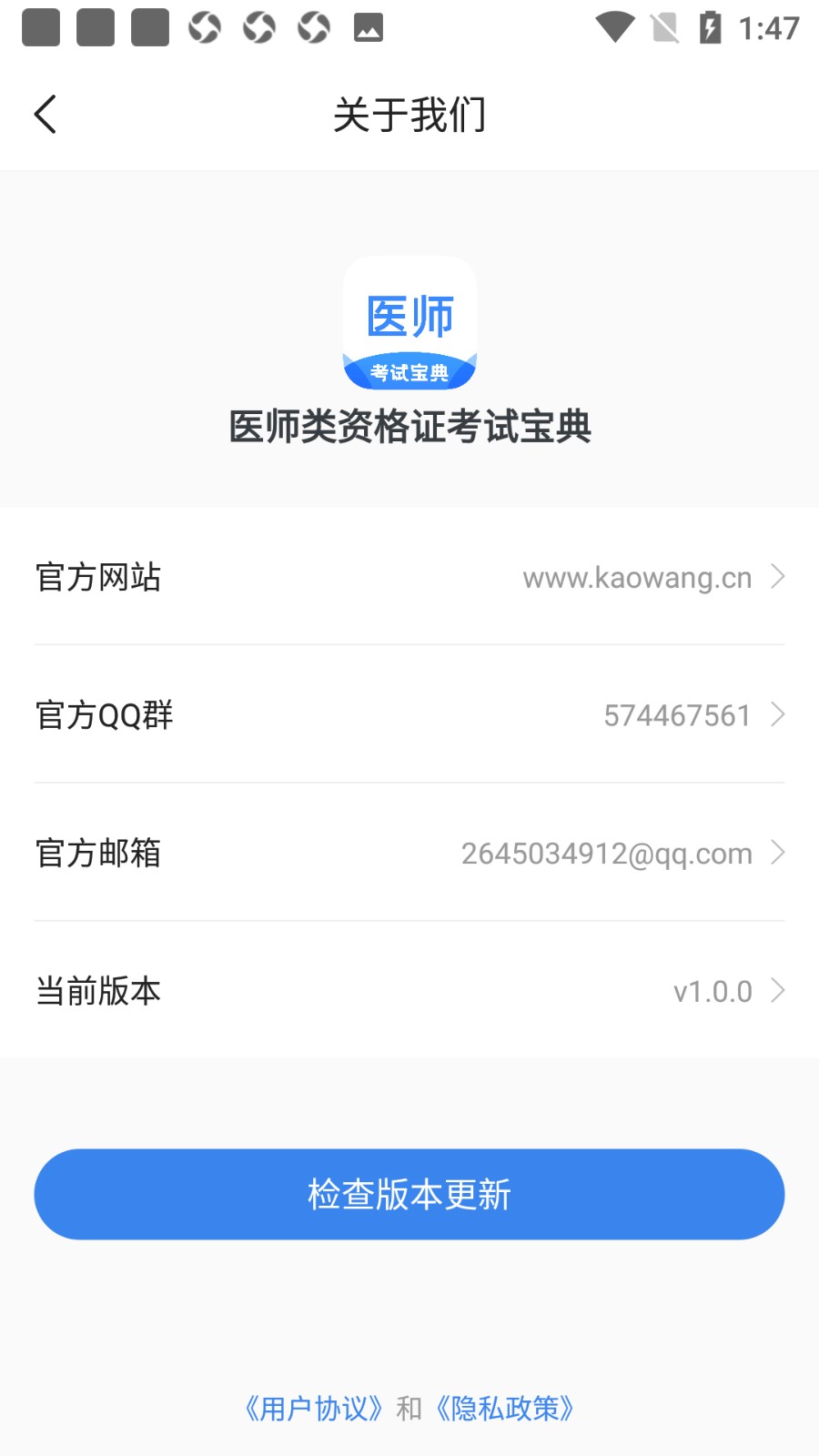
Task: Tap the 检查版本更新 button
Action: point(409,1194)
